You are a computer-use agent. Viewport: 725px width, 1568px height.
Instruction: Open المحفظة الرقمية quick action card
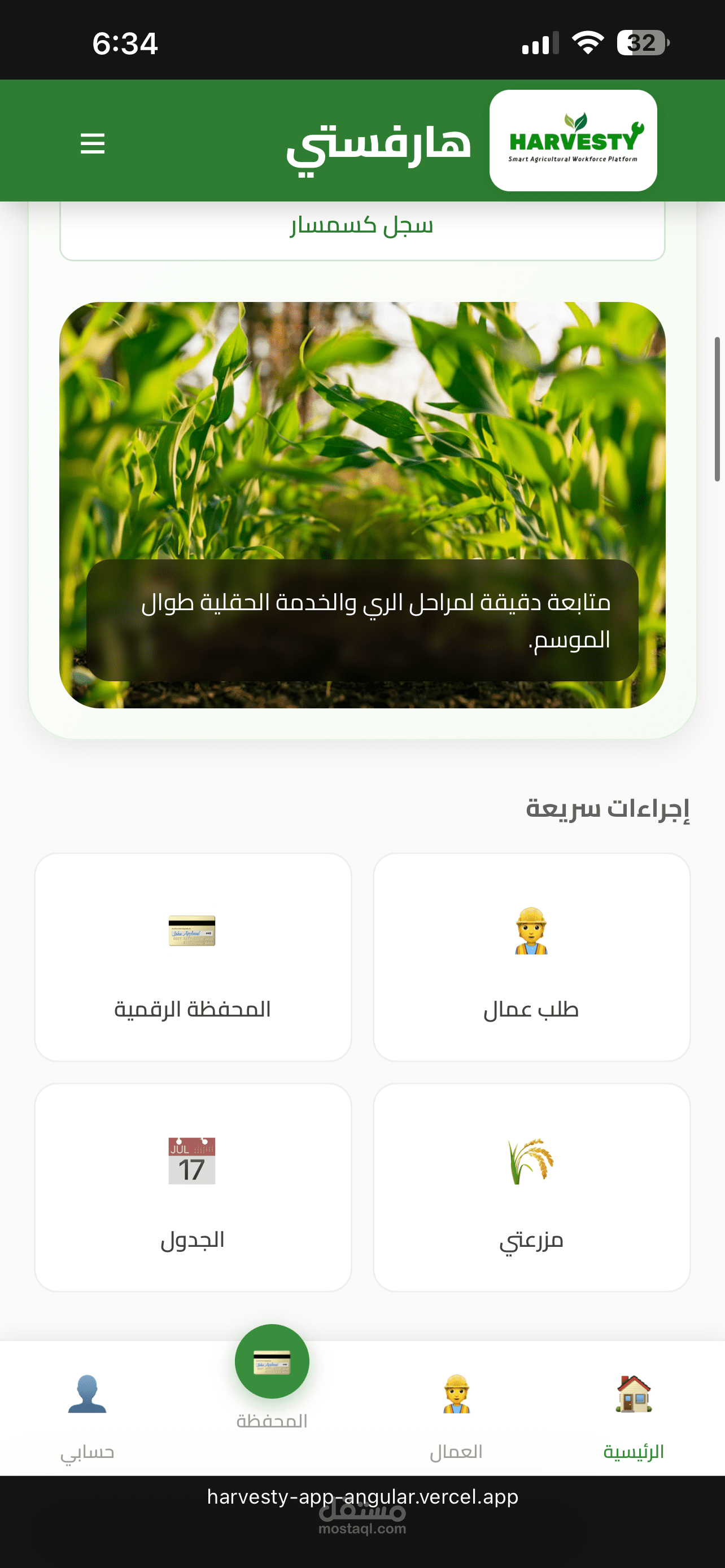click(193, 957)
